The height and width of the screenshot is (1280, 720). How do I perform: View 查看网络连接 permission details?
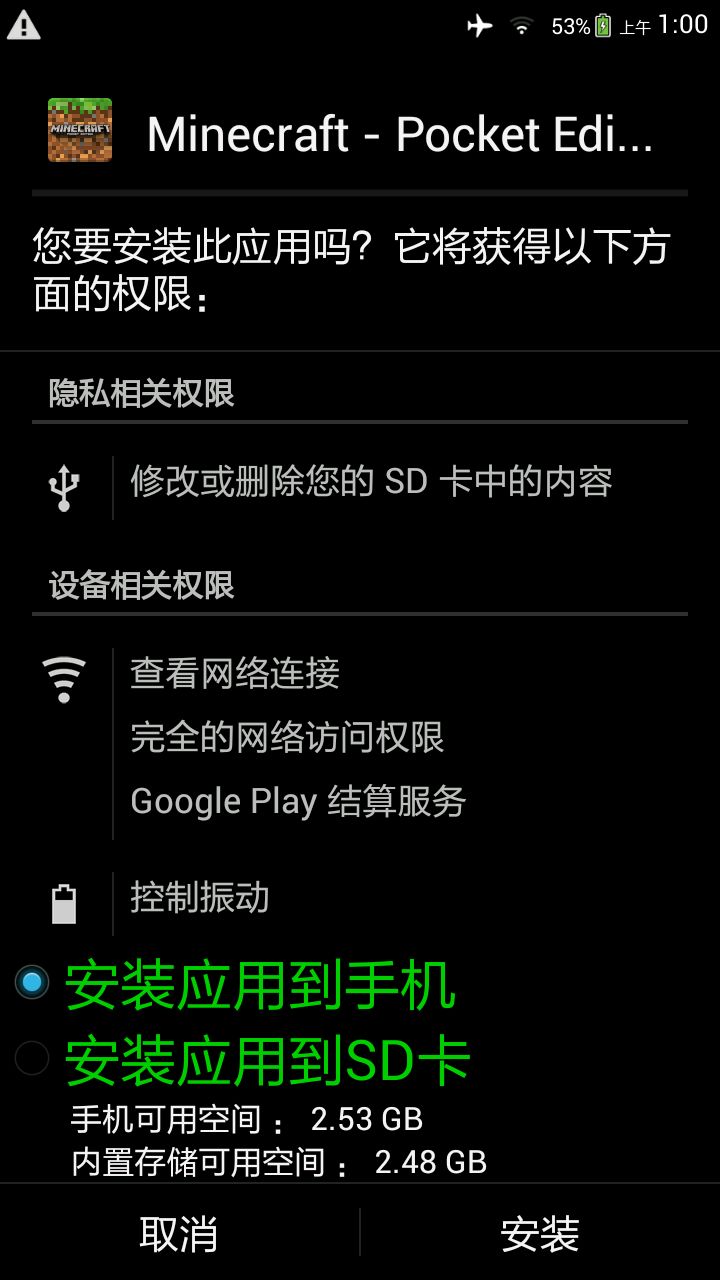235,674
